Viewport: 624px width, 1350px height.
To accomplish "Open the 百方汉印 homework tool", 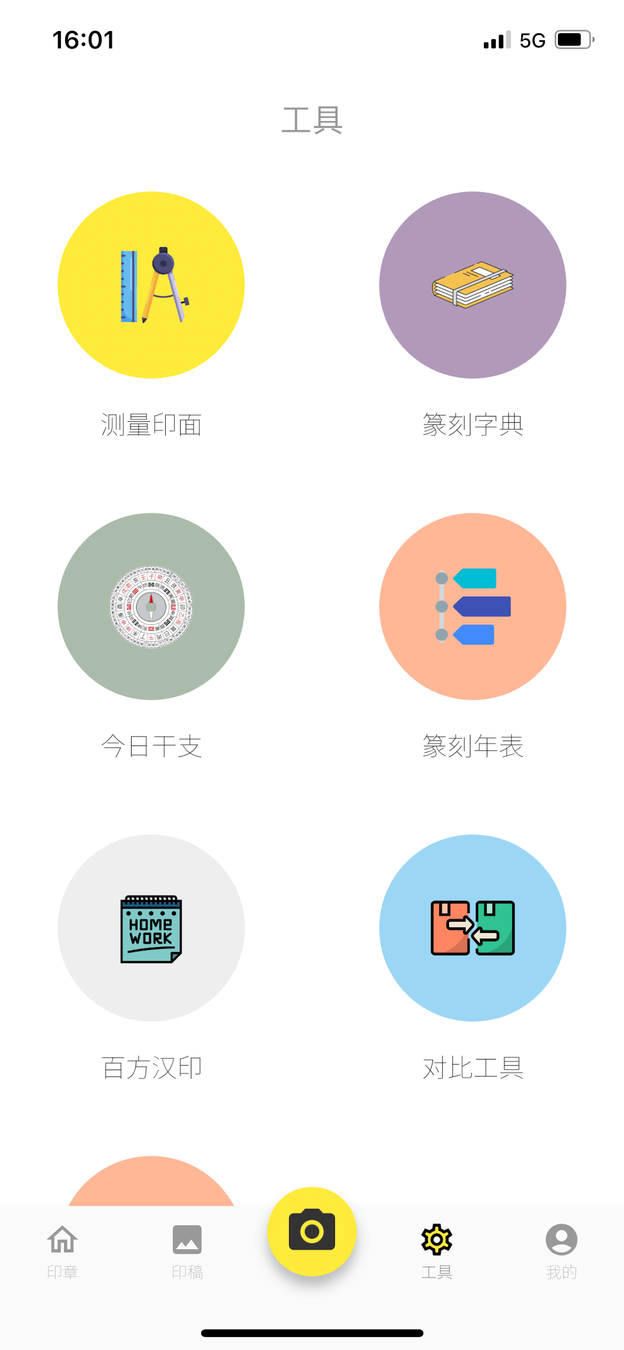I will pyautogui.click(x=151, y=928).
